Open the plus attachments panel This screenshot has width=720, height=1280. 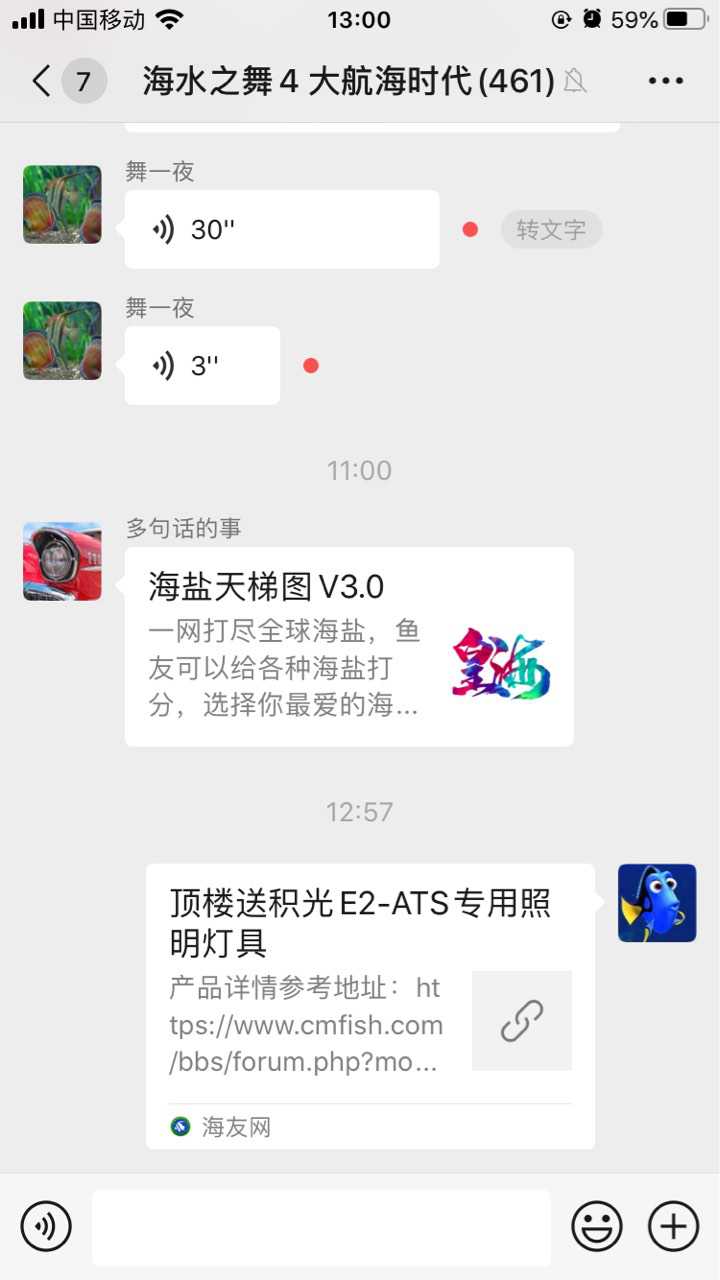(x=674, y=1226)
